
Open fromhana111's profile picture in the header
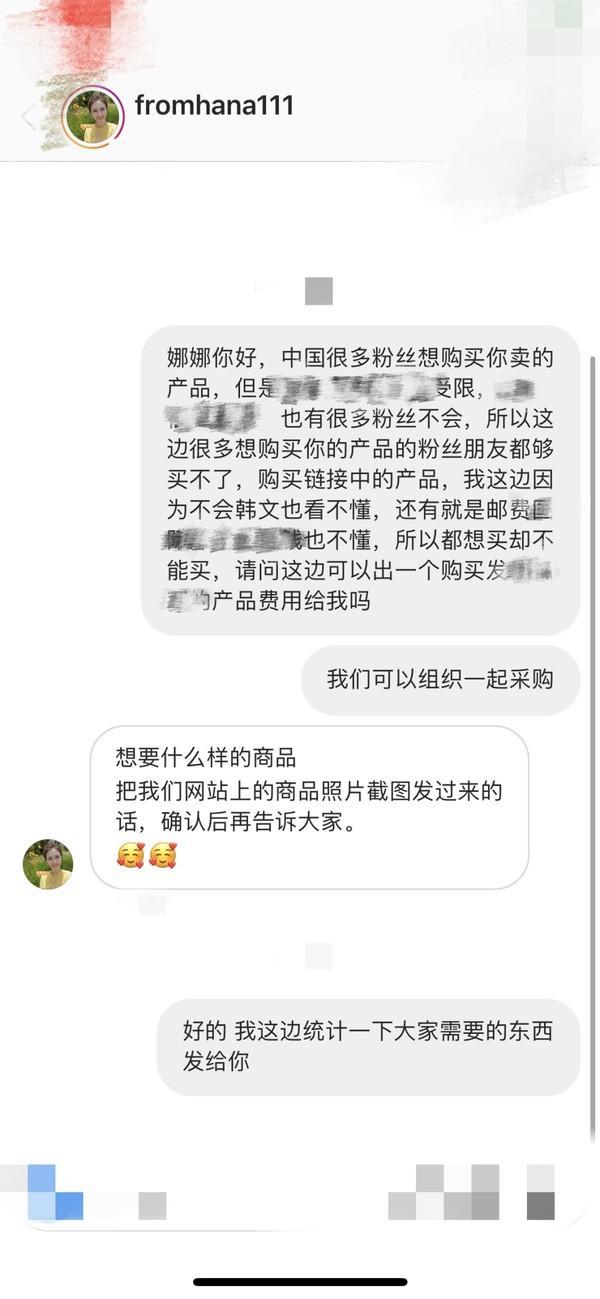click(x=92, y=117)
